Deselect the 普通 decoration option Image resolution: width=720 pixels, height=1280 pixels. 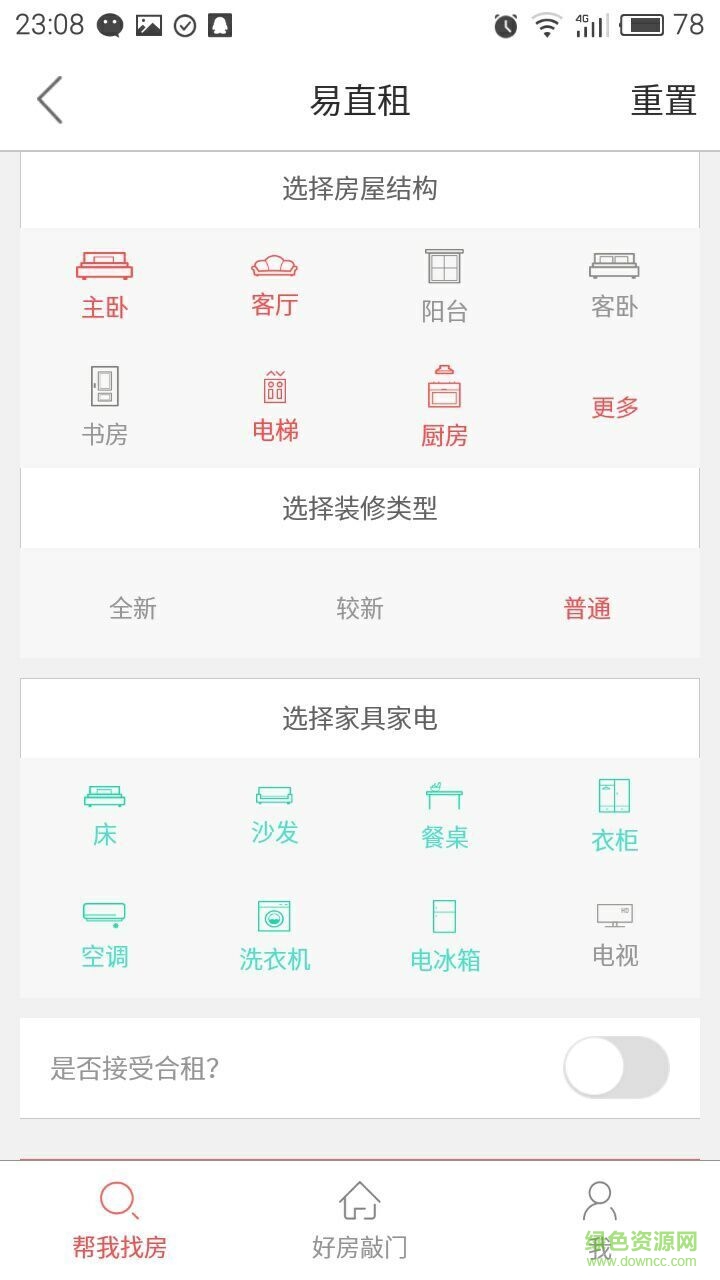click(588, 608)
